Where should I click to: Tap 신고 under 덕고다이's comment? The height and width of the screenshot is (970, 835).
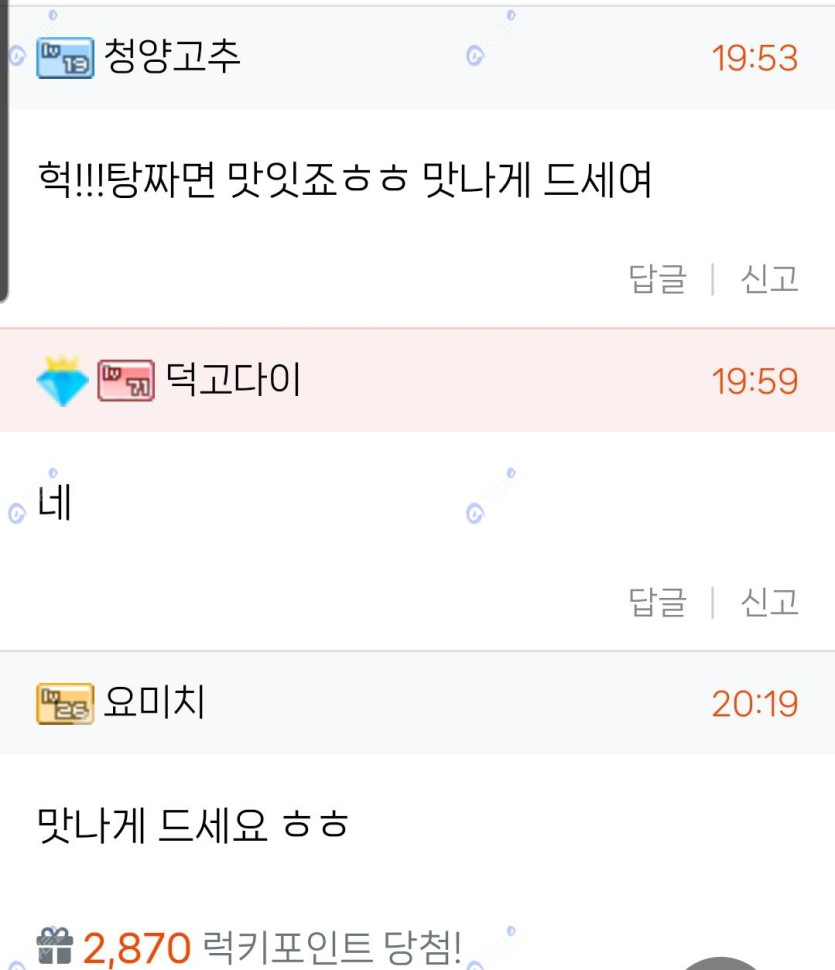click(769, 602)
